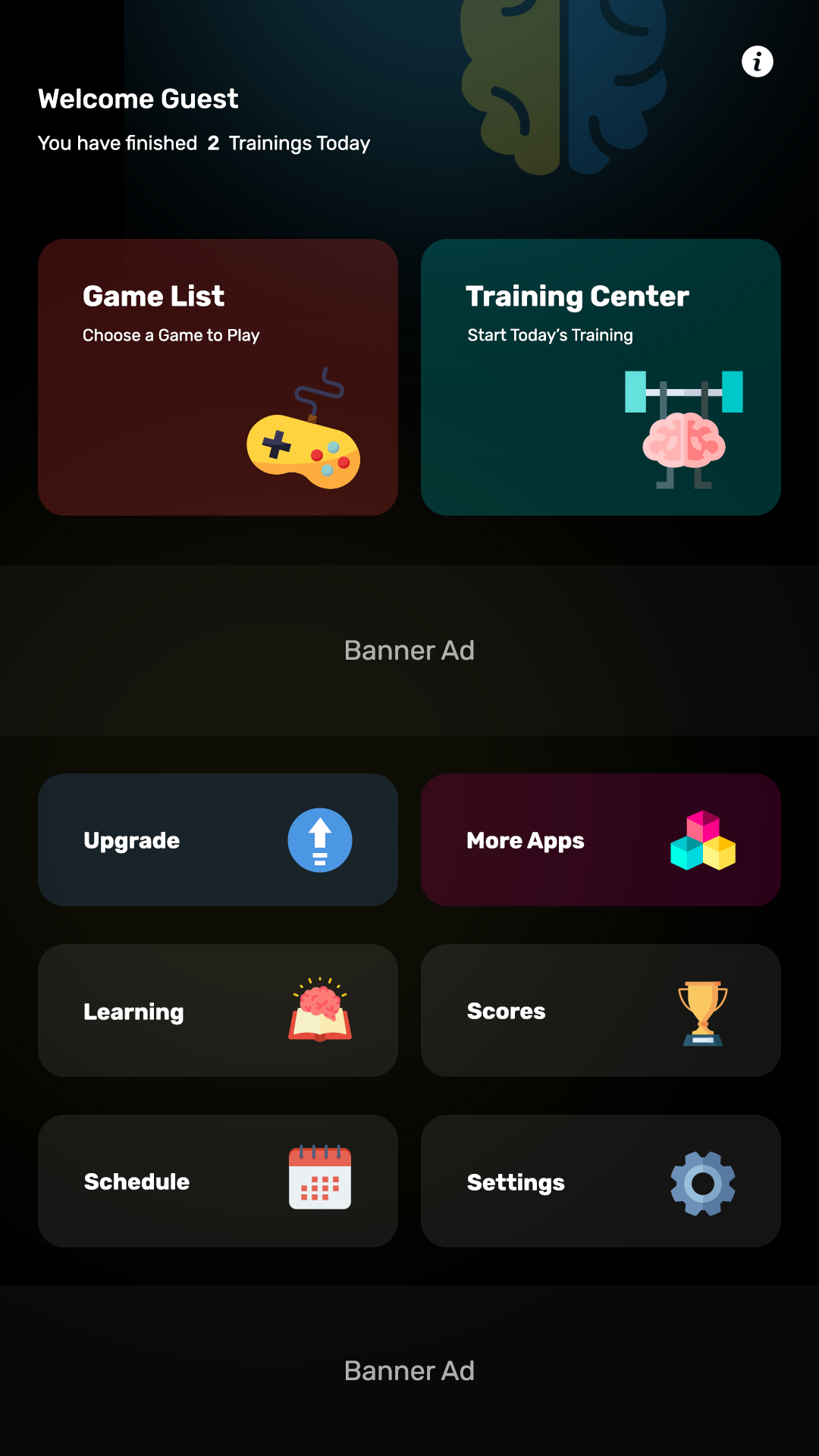View your Scores
Viewport: 819px width, 1456px height.
click(x=601, y=1010)
